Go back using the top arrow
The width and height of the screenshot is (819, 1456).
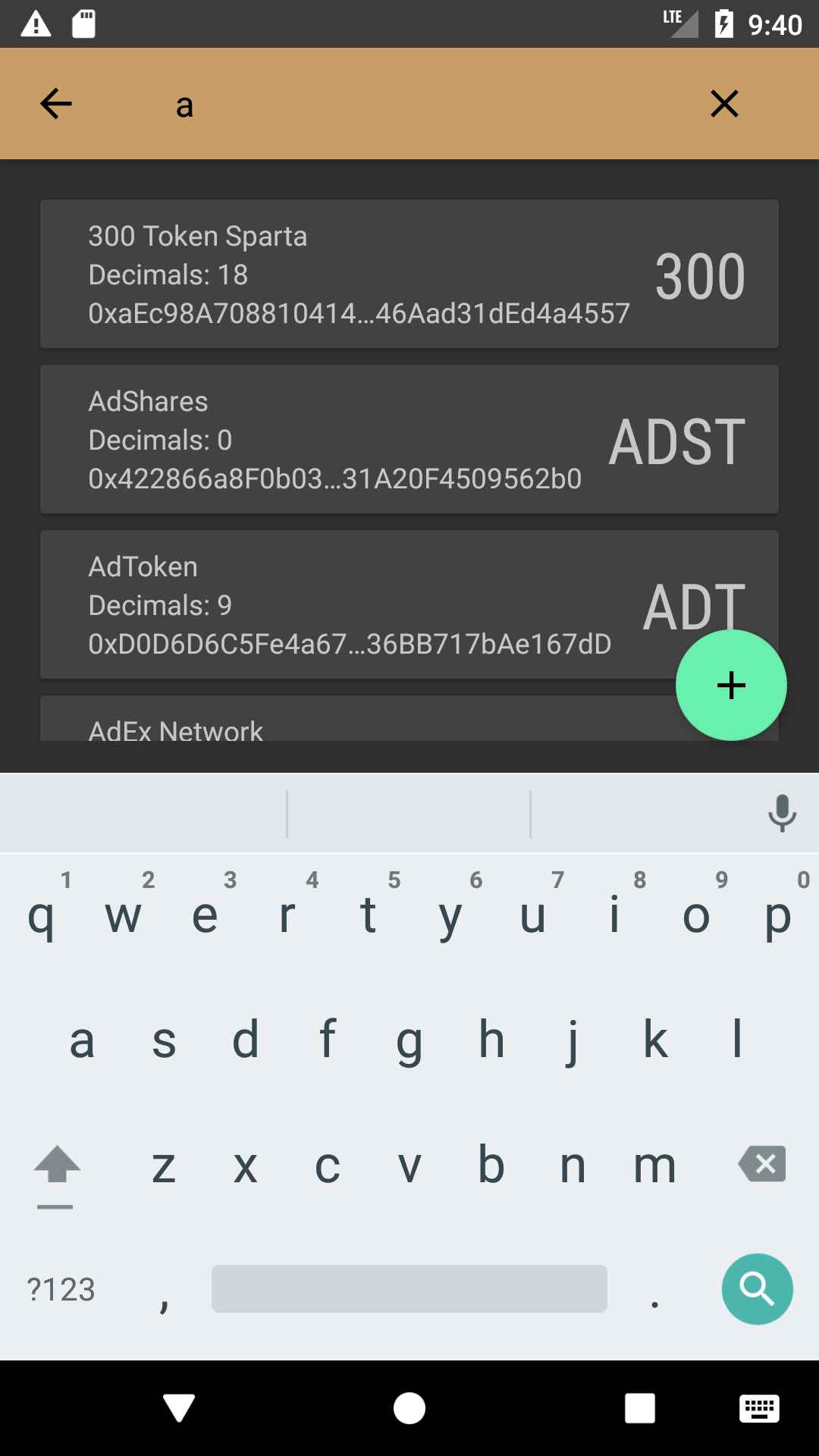pos(56,104)
